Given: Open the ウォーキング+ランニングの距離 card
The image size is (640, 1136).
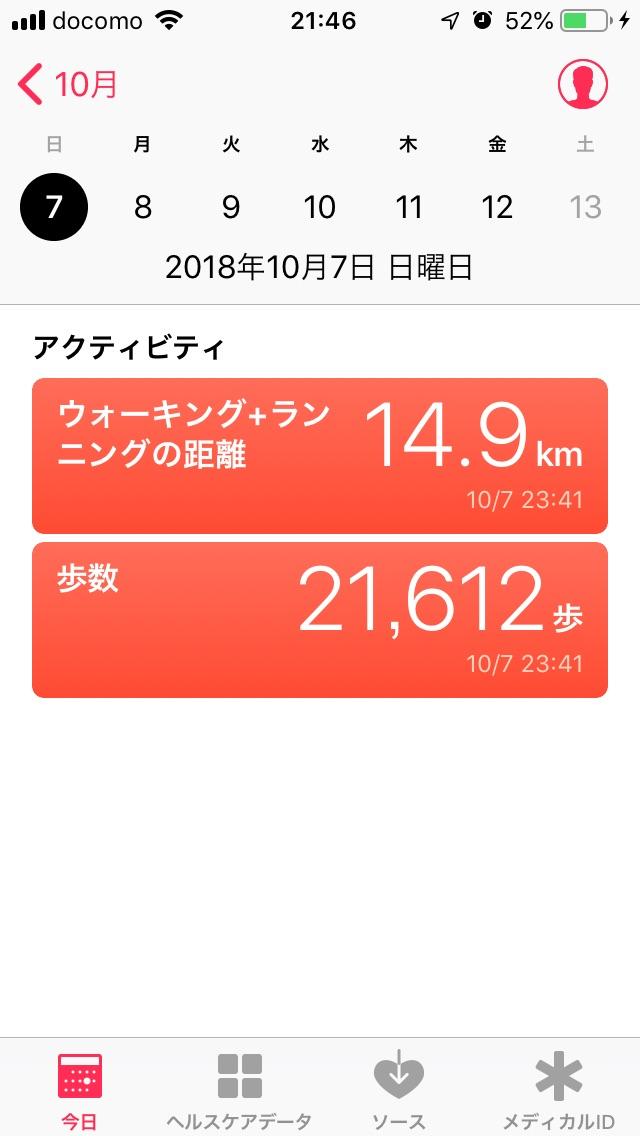Looking at the screenshot, I should [x=320, y=455].
